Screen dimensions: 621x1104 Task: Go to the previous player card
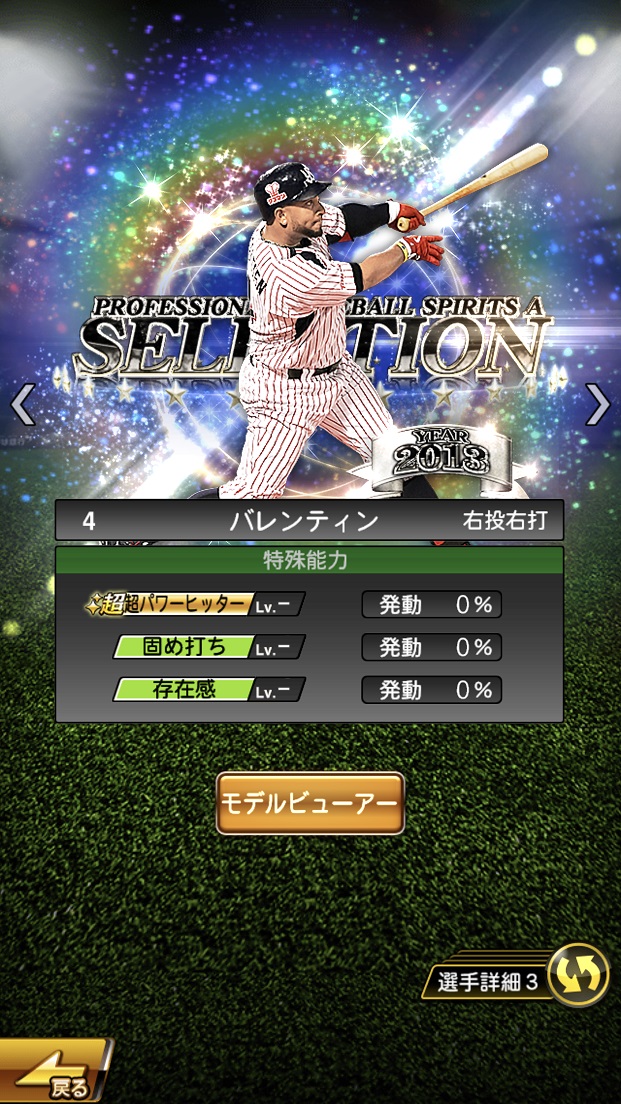tap(22, 404)
